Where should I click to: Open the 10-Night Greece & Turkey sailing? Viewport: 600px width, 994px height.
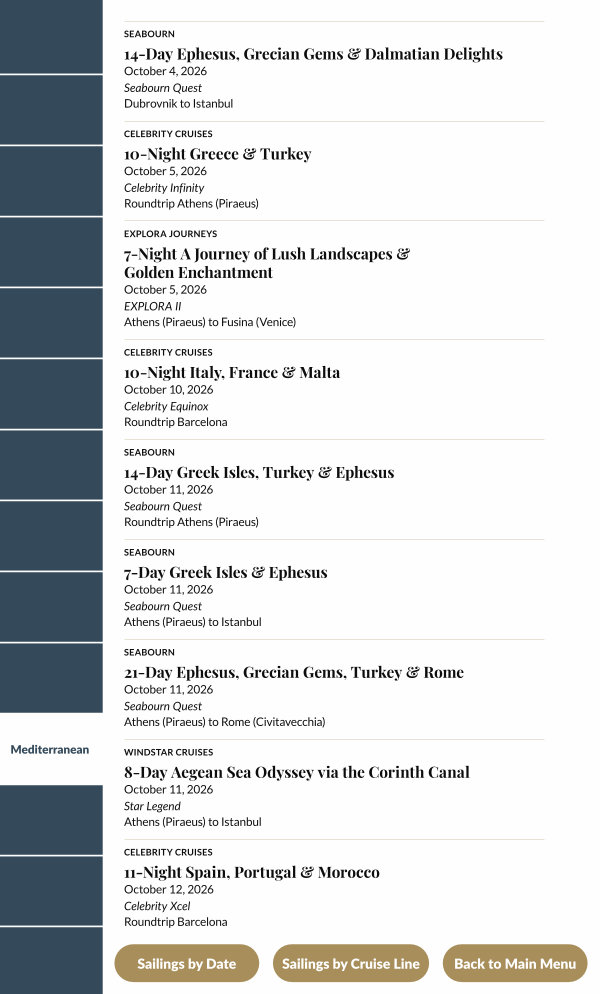(x=217, y=154)
